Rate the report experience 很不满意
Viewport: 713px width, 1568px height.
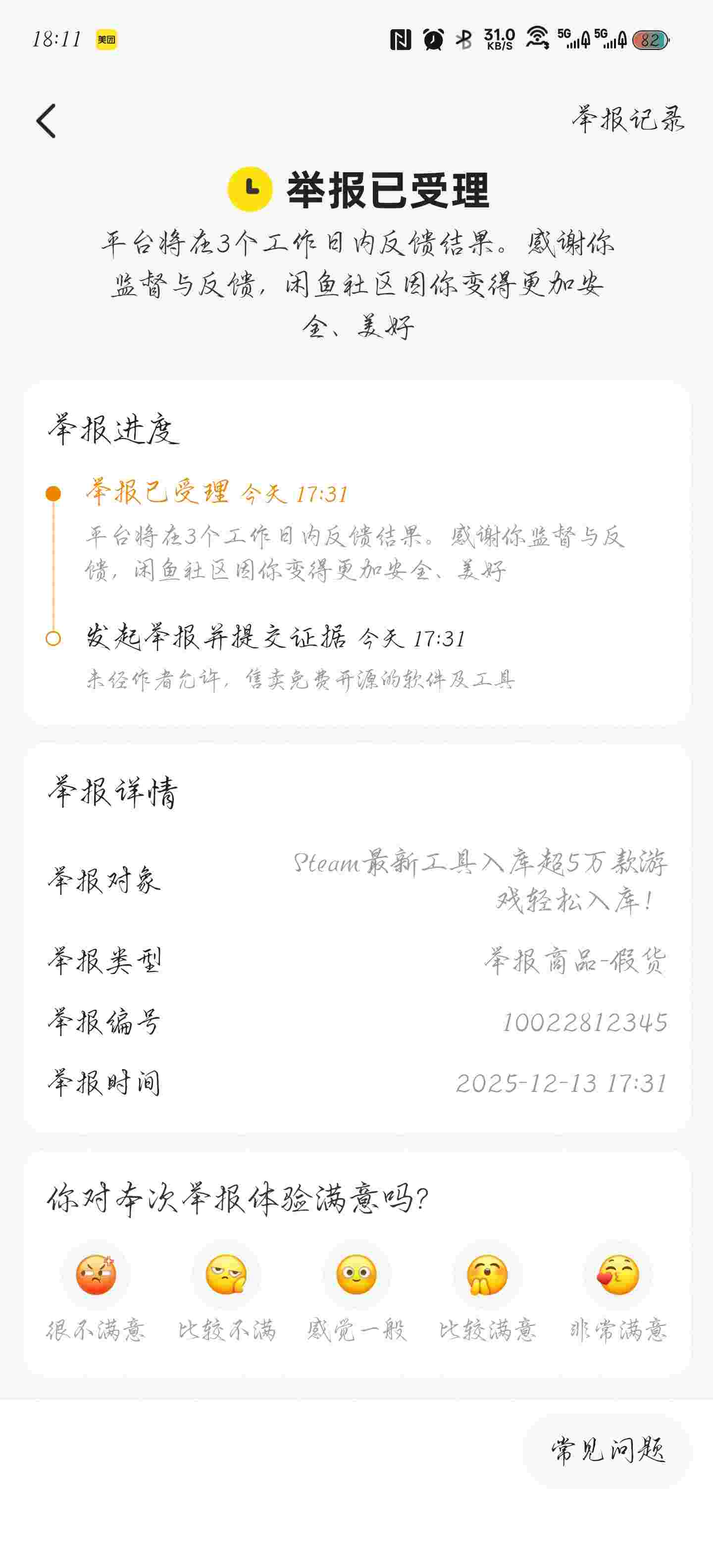click(x=96, y=1275)
